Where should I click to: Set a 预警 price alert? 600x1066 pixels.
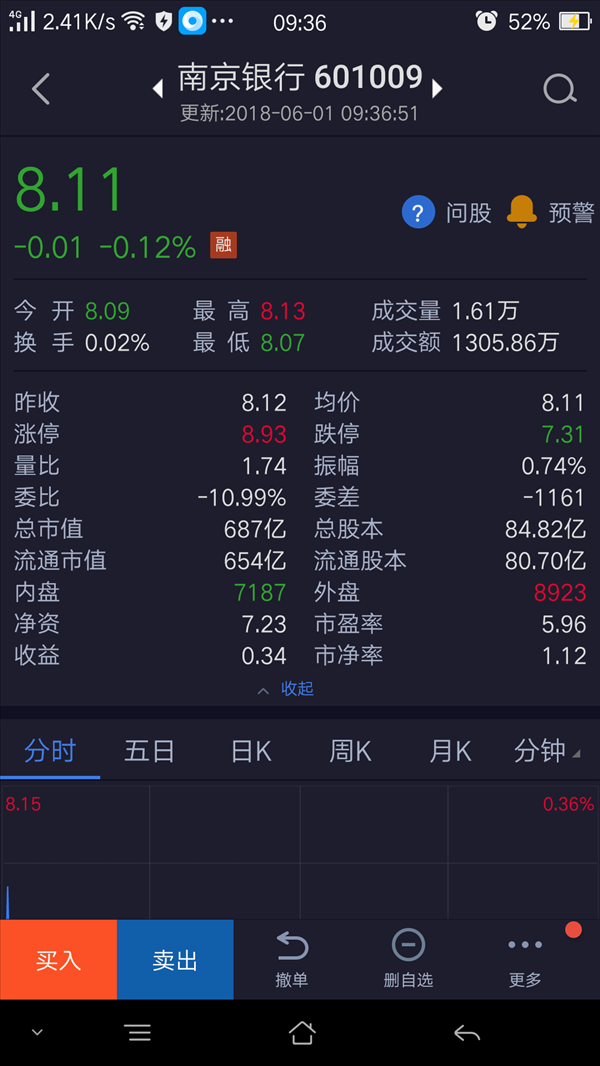click(x=550, y=213)
